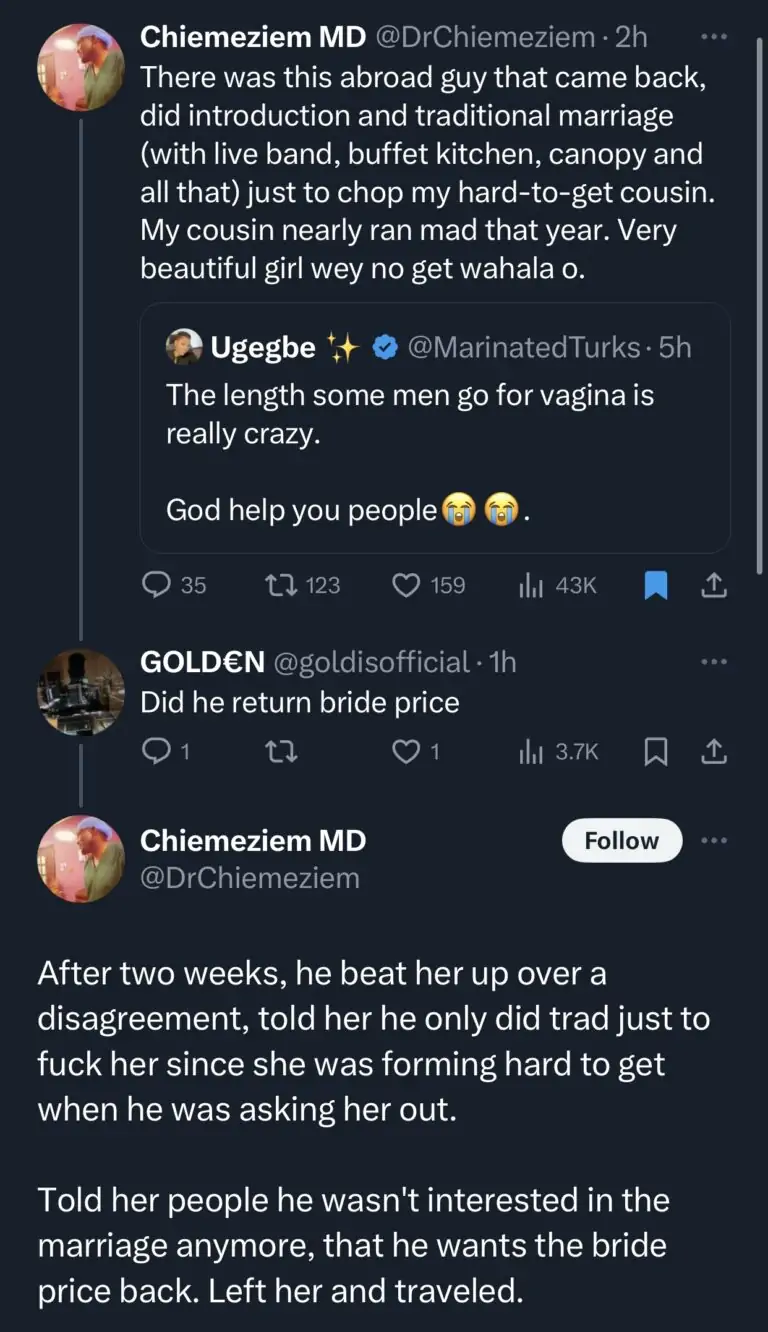Reply to GOLD€N's tweet
Screen dimensions: 768x1332
[156, 752]
